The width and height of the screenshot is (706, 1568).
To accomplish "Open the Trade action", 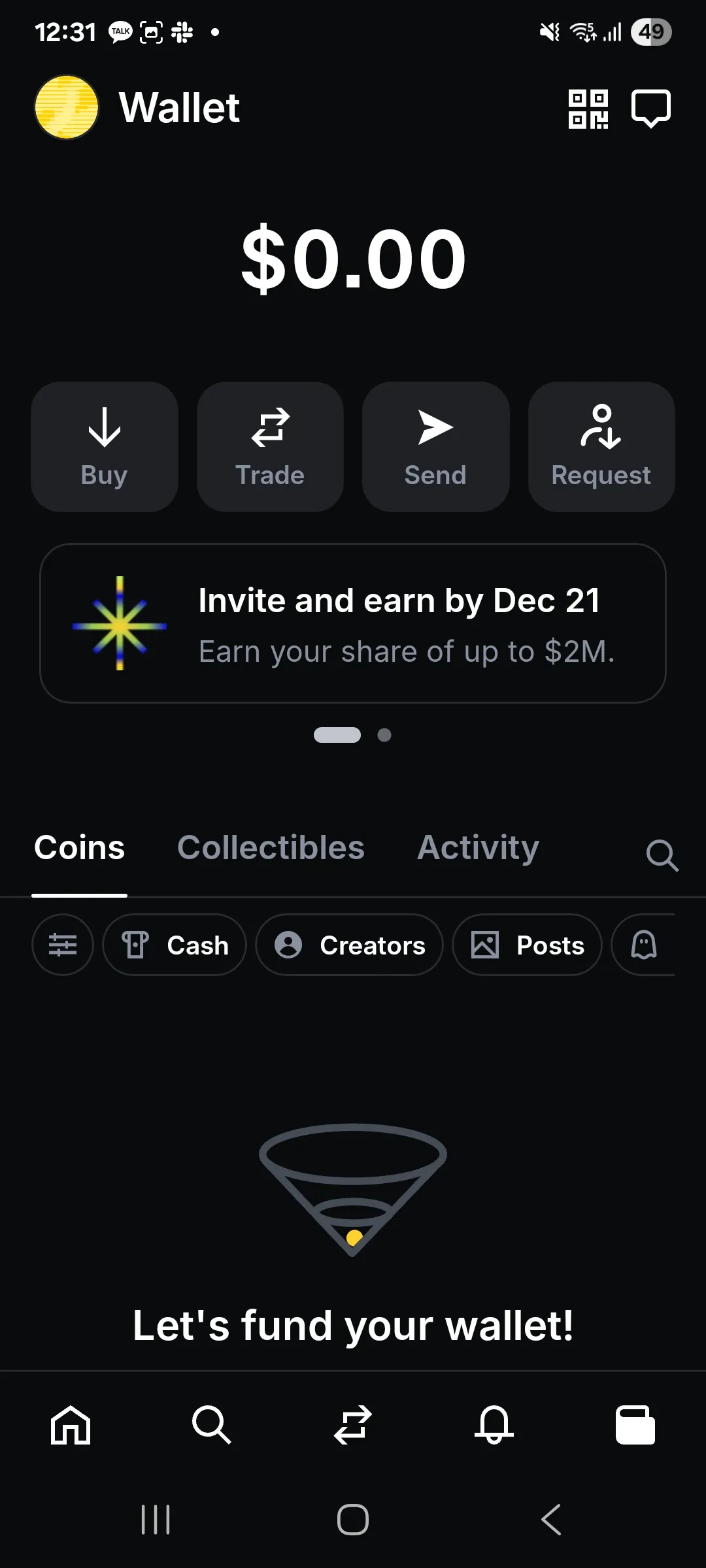I will click(270, 447).
